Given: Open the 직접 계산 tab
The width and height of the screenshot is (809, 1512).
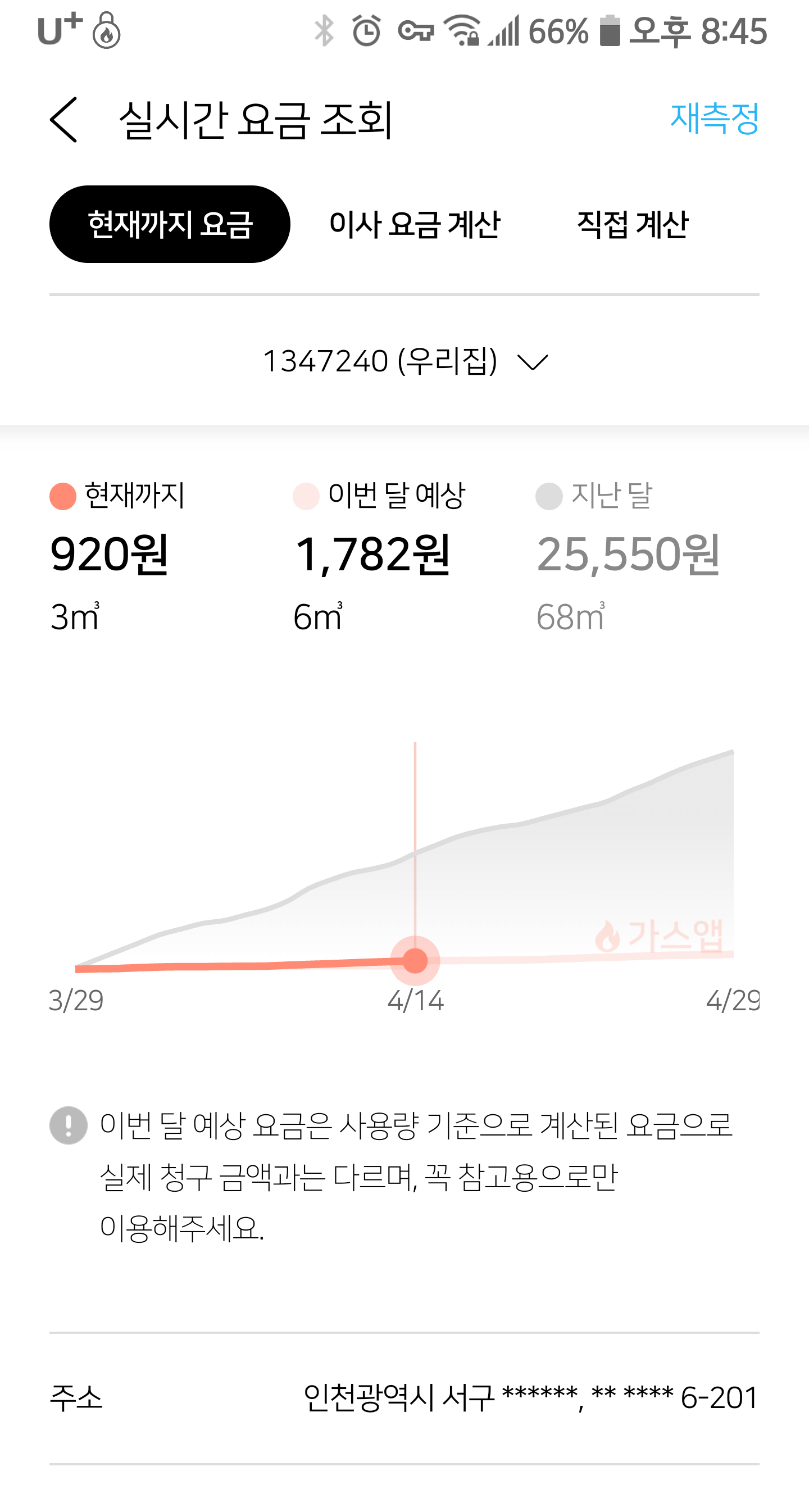Looking at the screenshot, I should click(x=632, y=224).
